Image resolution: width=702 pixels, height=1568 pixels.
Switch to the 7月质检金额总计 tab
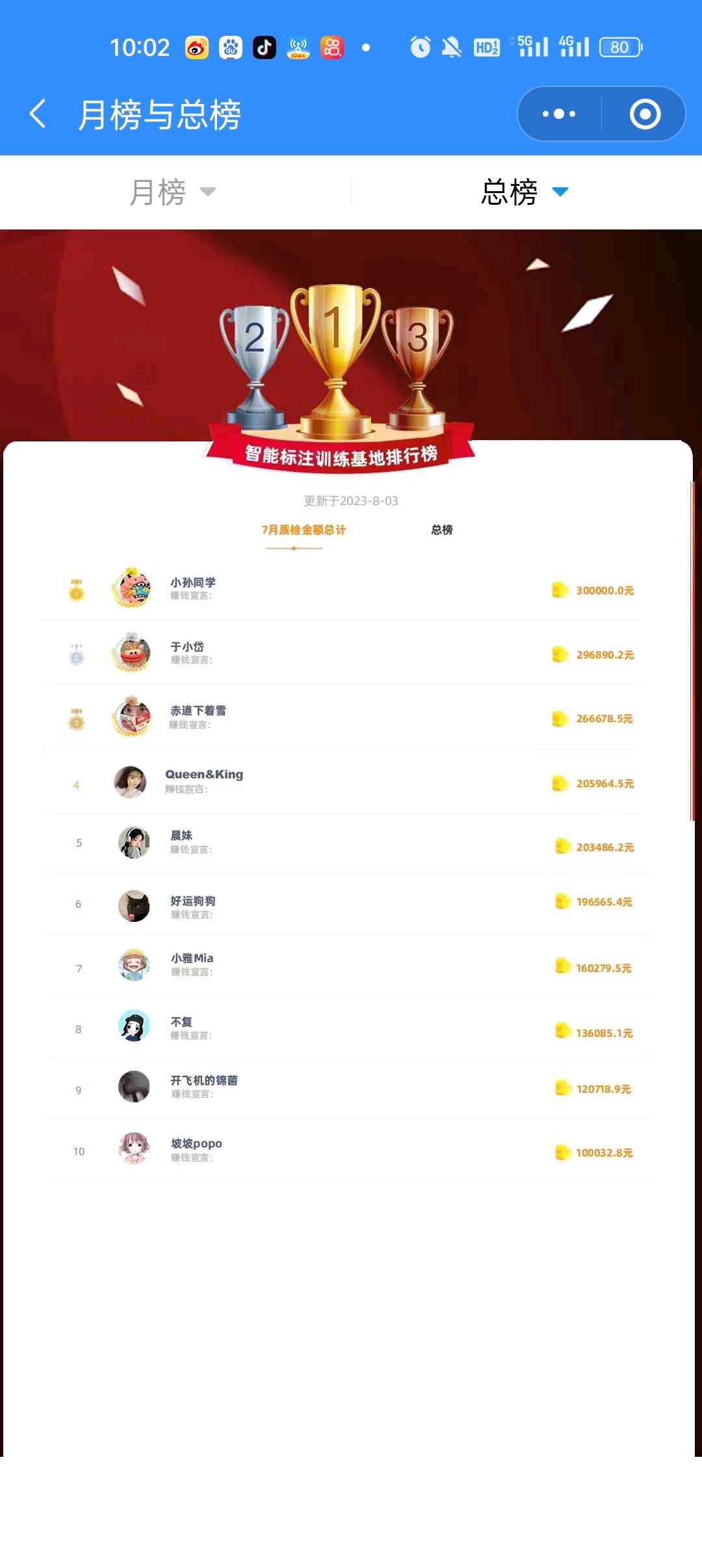304,530
